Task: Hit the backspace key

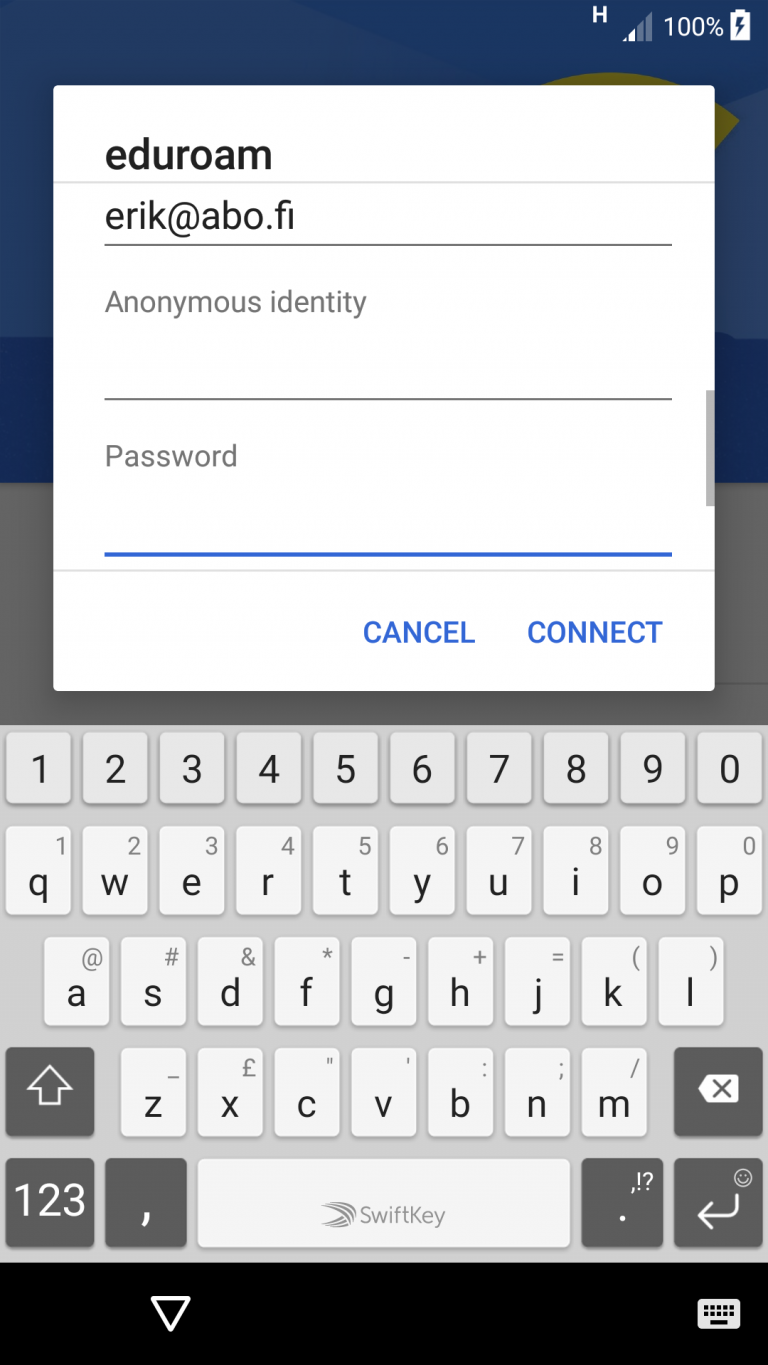Action: tap(719, 1092)
